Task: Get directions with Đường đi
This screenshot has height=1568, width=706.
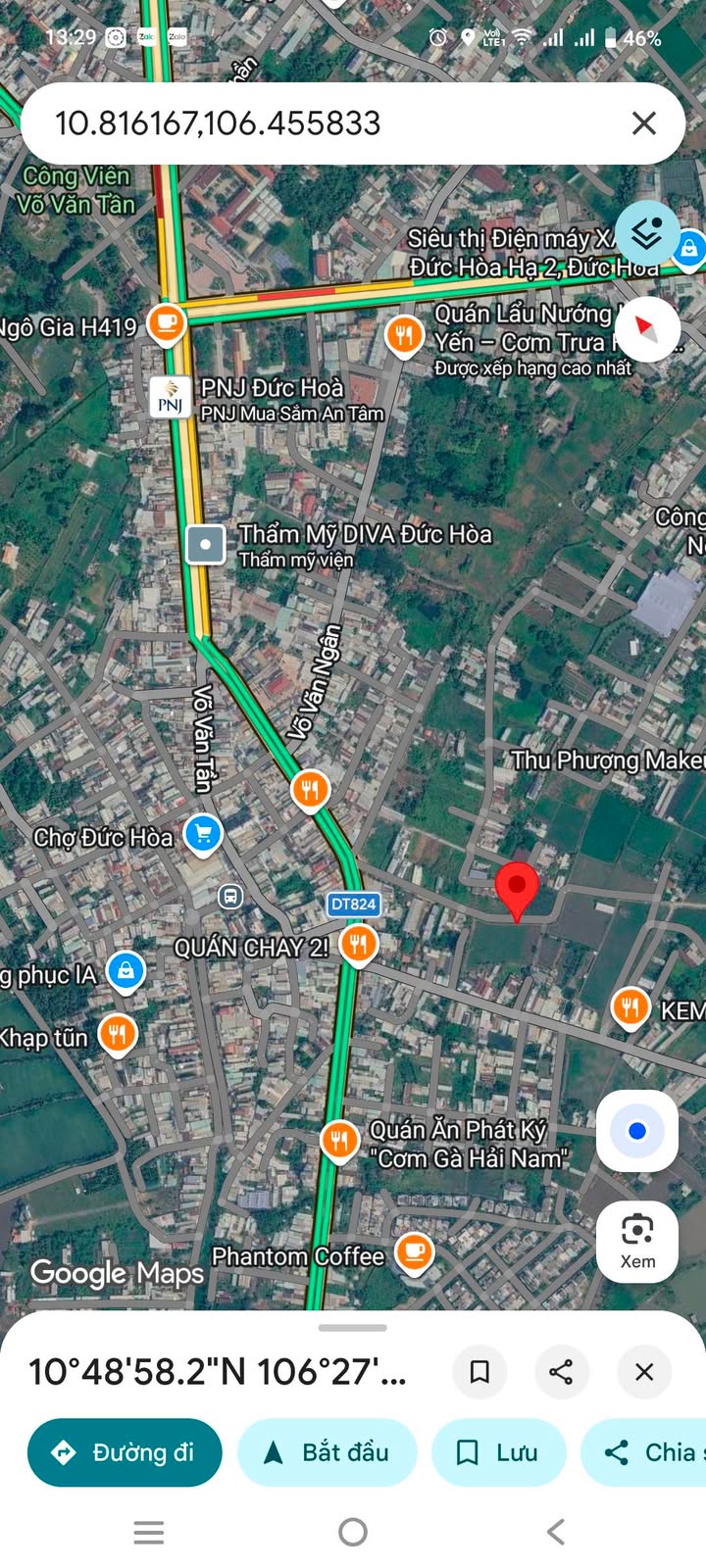Action: (x=125, y=1452)
